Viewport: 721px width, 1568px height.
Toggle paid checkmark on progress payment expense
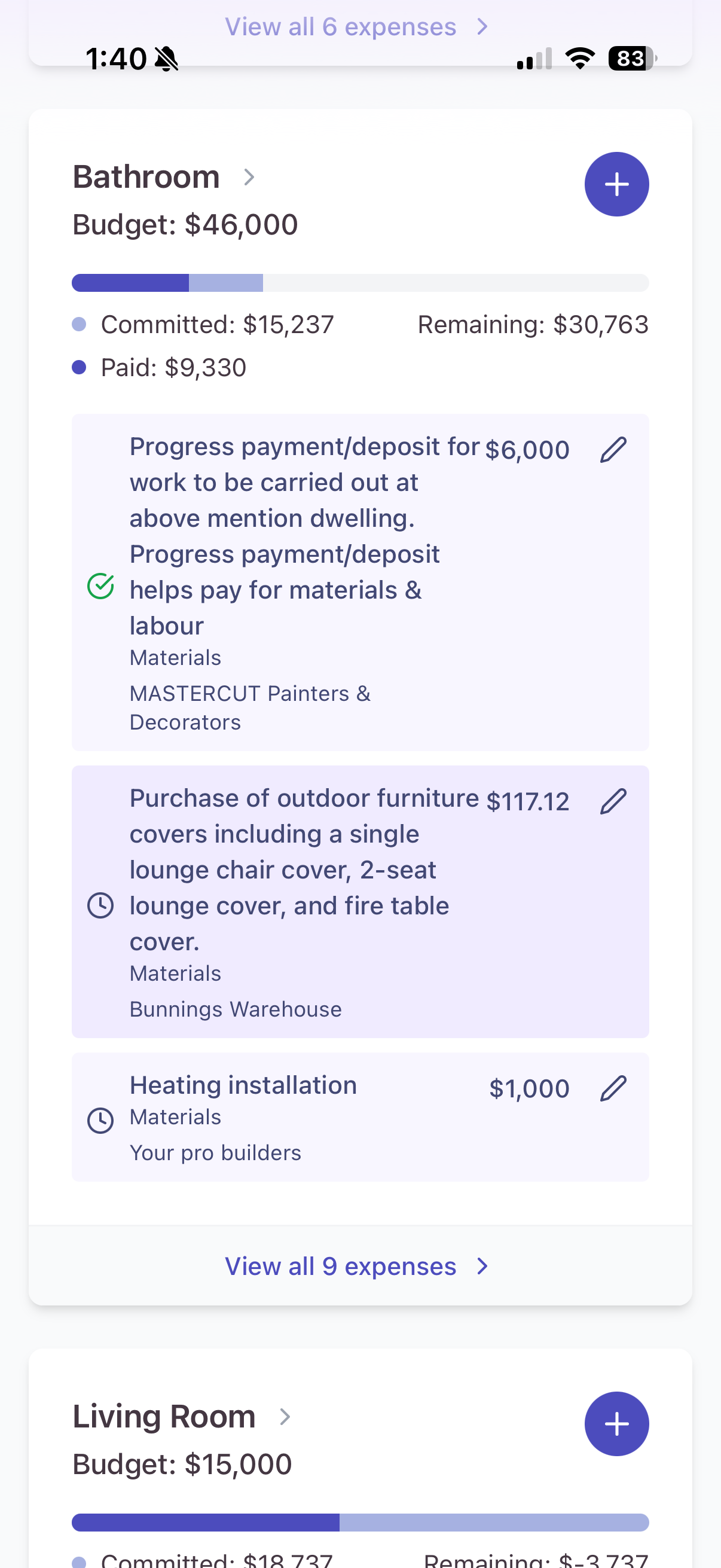[100, 586]
